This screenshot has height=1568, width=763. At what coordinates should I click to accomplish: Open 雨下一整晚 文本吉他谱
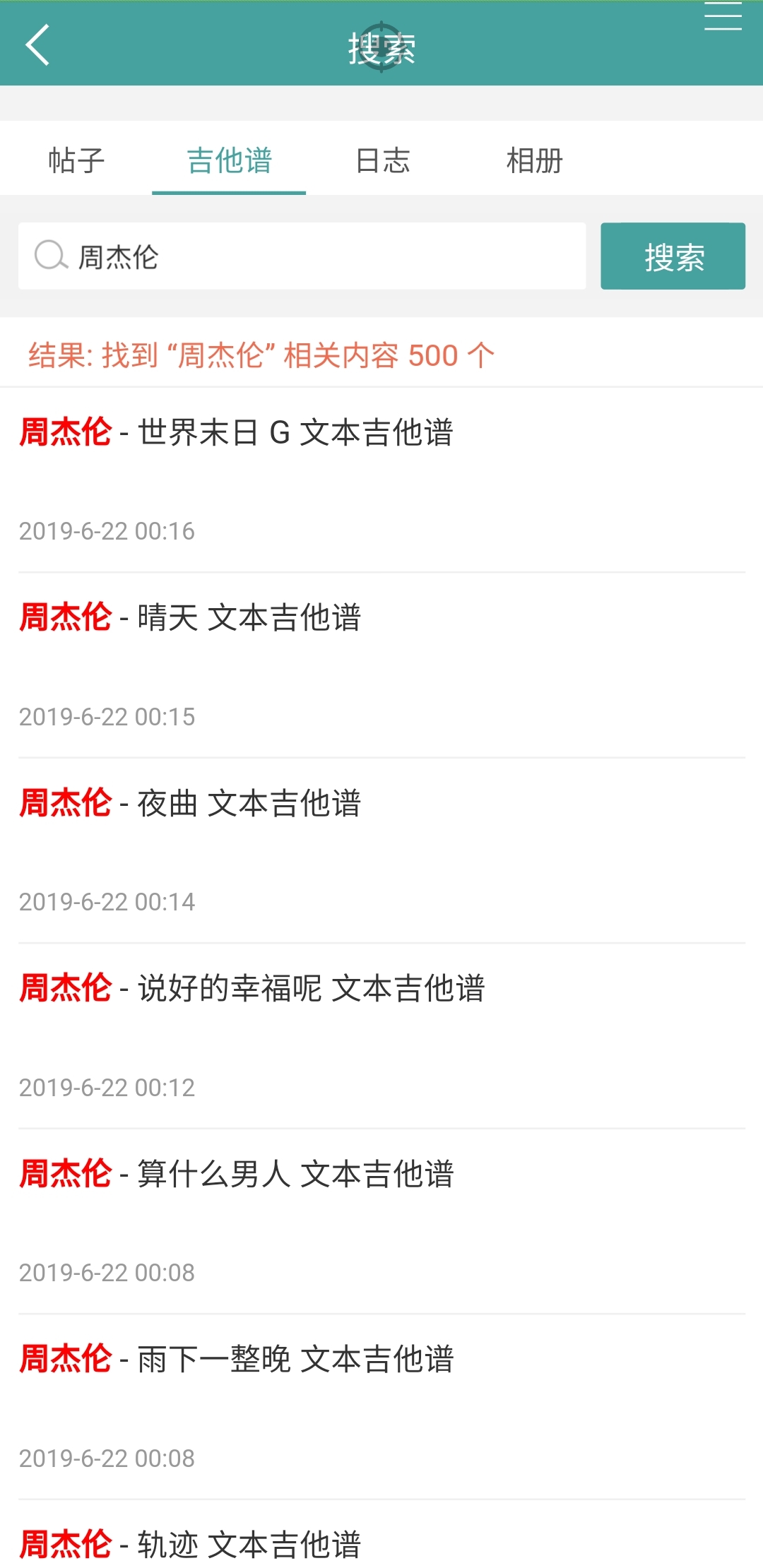237,1358
